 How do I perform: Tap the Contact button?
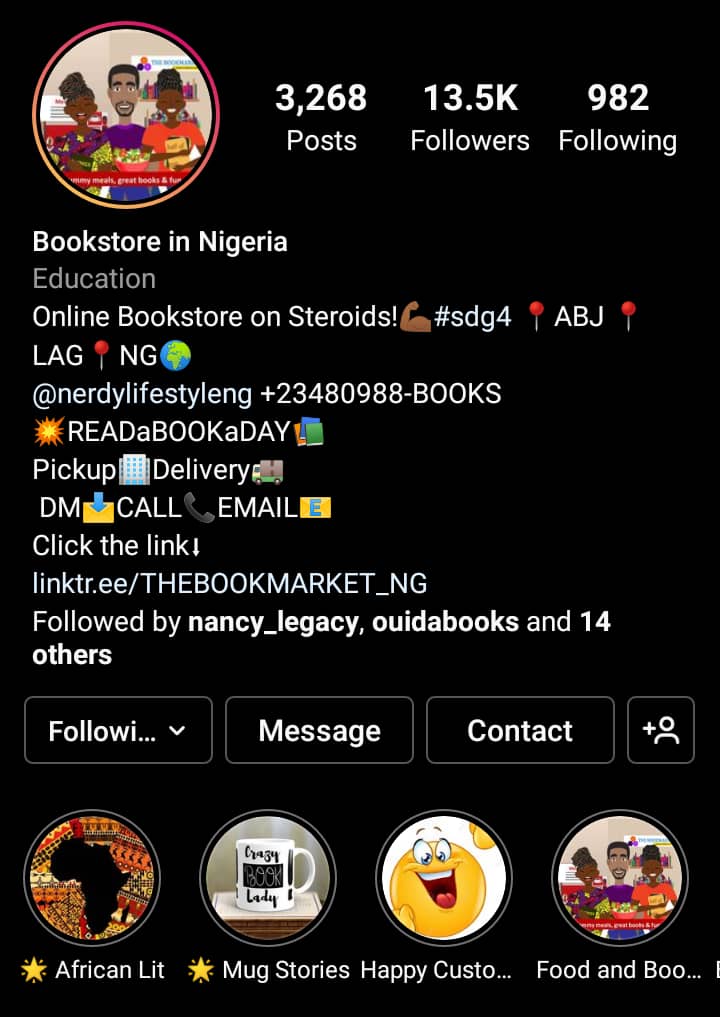520,731
